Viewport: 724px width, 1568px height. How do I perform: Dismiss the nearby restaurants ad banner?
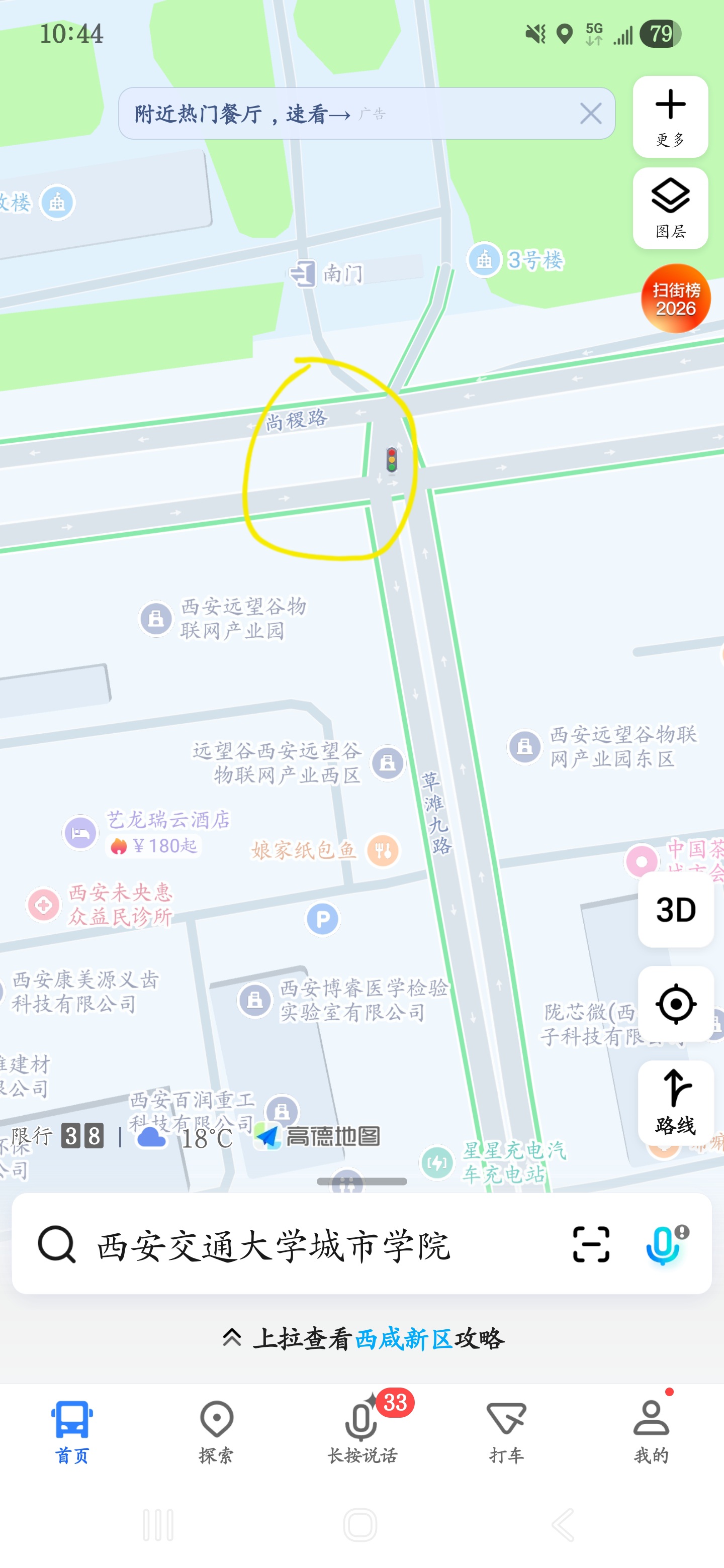pyautogui.click(x=590, y=114)
